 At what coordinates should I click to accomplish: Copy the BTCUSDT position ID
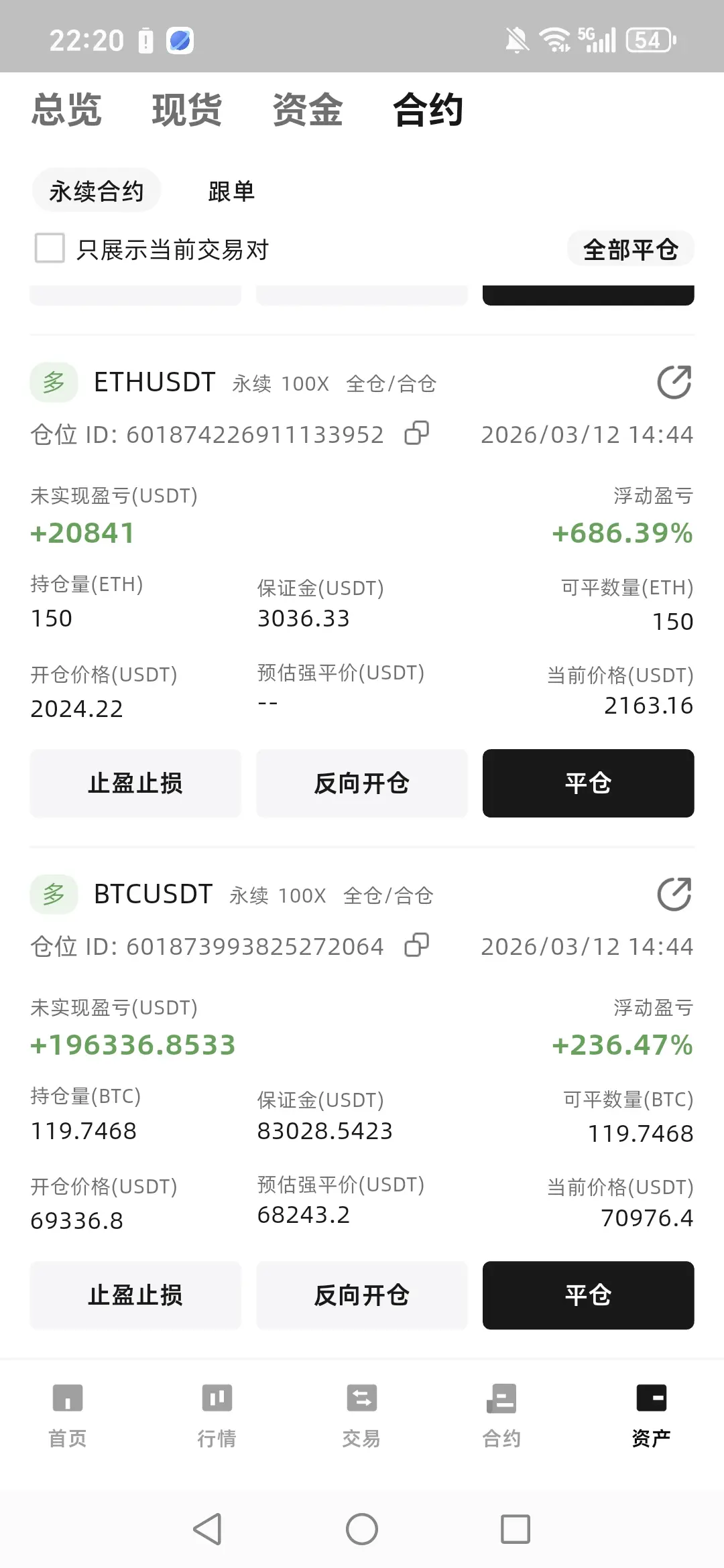coord(416,945)
